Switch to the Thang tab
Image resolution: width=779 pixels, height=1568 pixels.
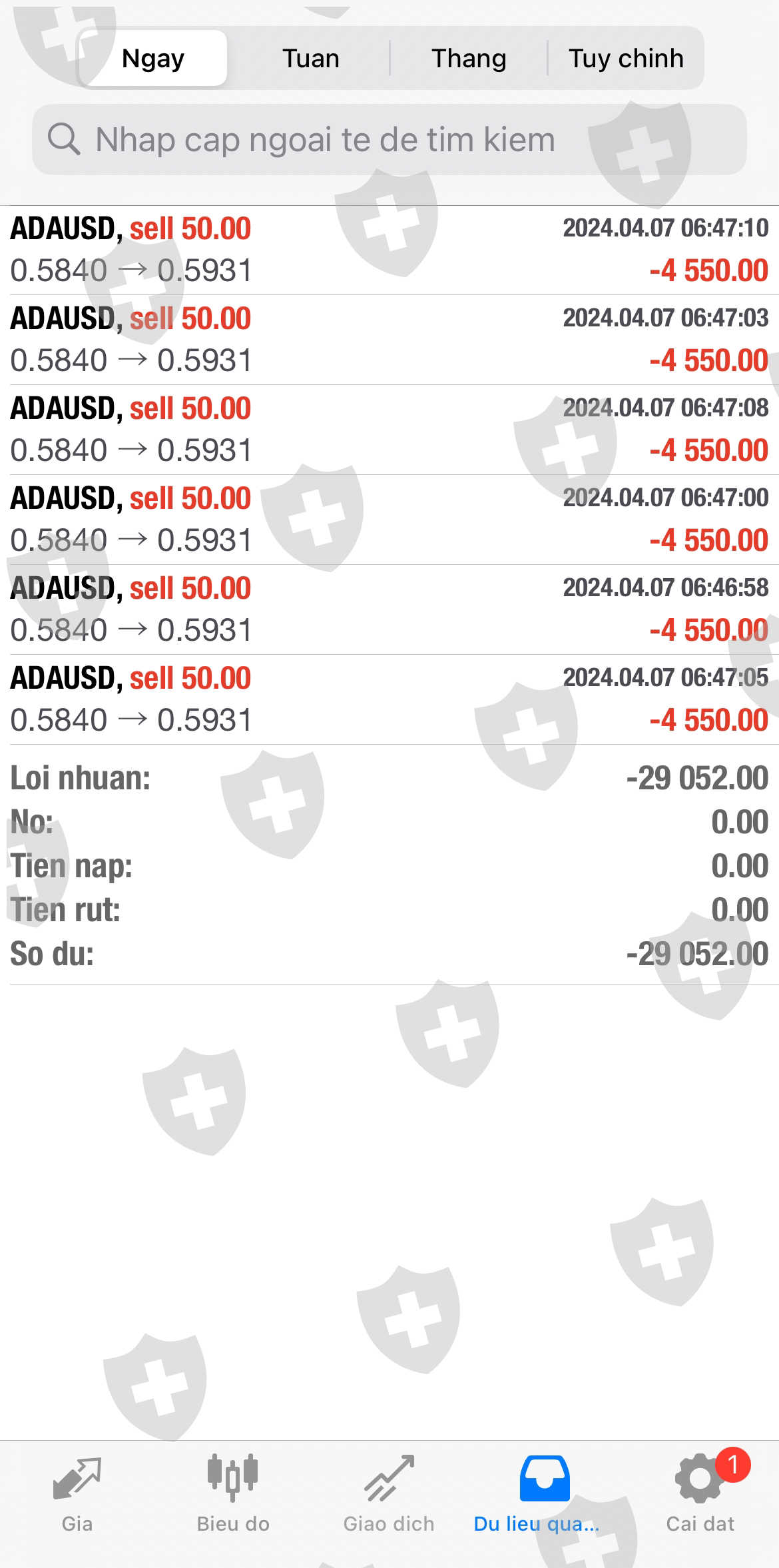click(469, 59)
